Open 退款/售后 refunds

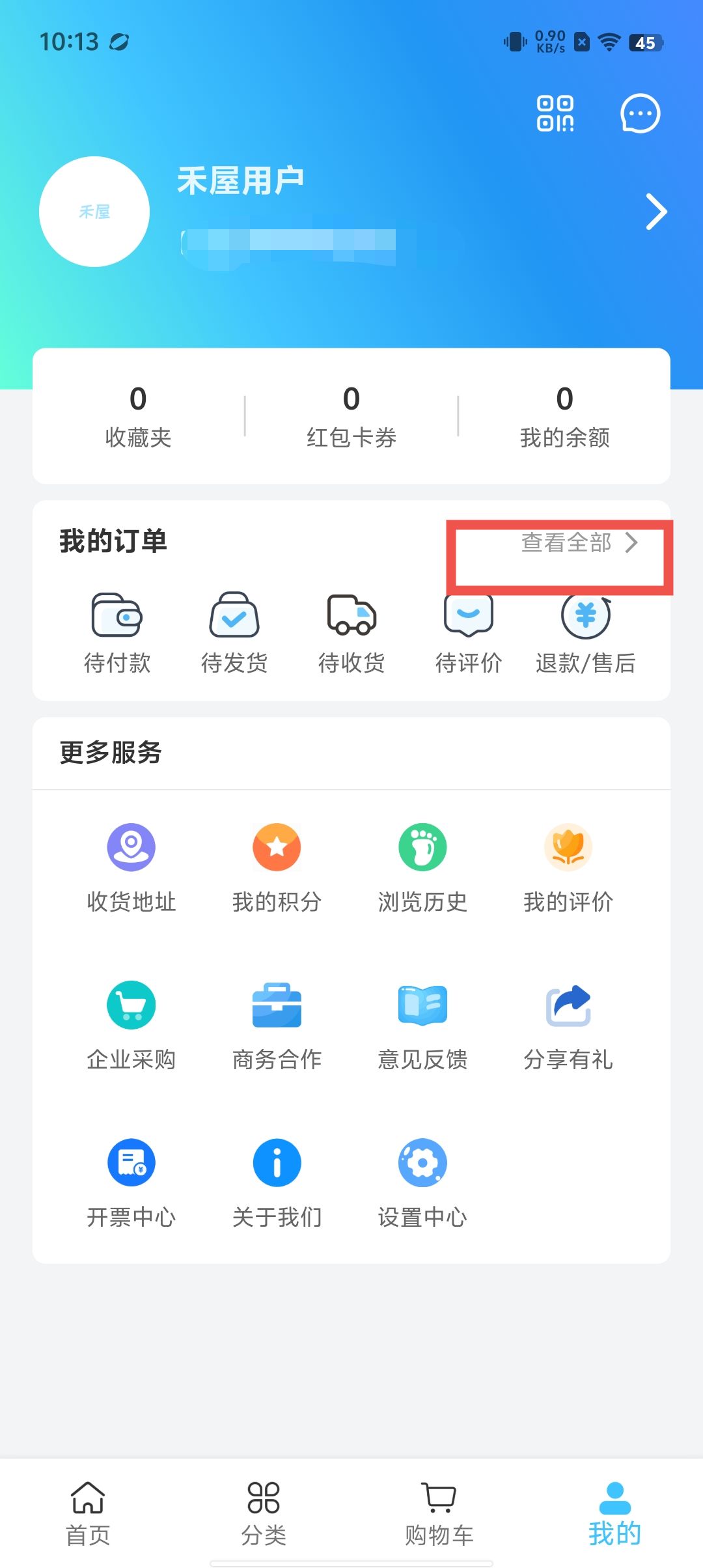click(585, 633)
